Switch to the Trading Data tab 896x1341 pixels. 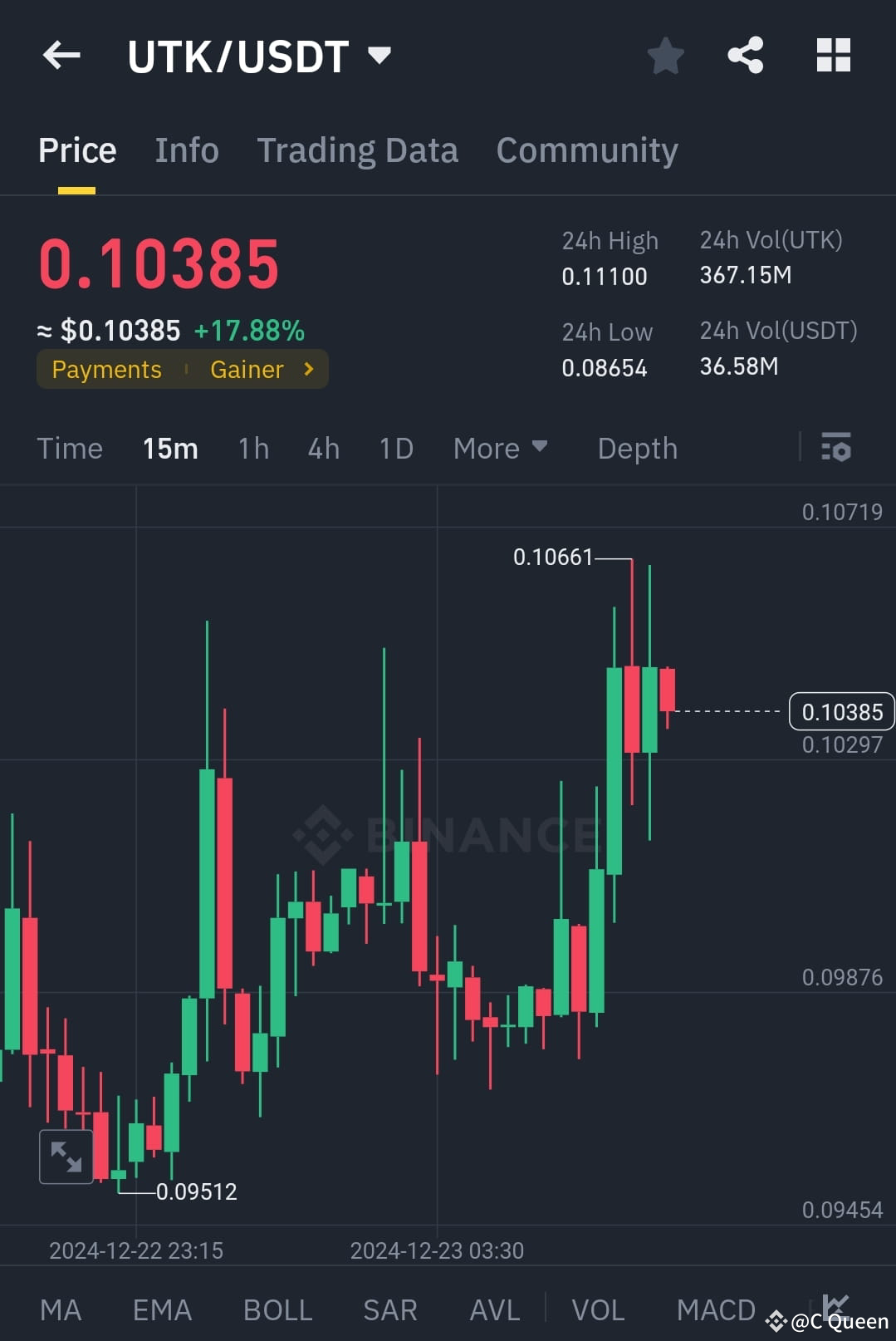pyautogui.click(x=357, y=150)
